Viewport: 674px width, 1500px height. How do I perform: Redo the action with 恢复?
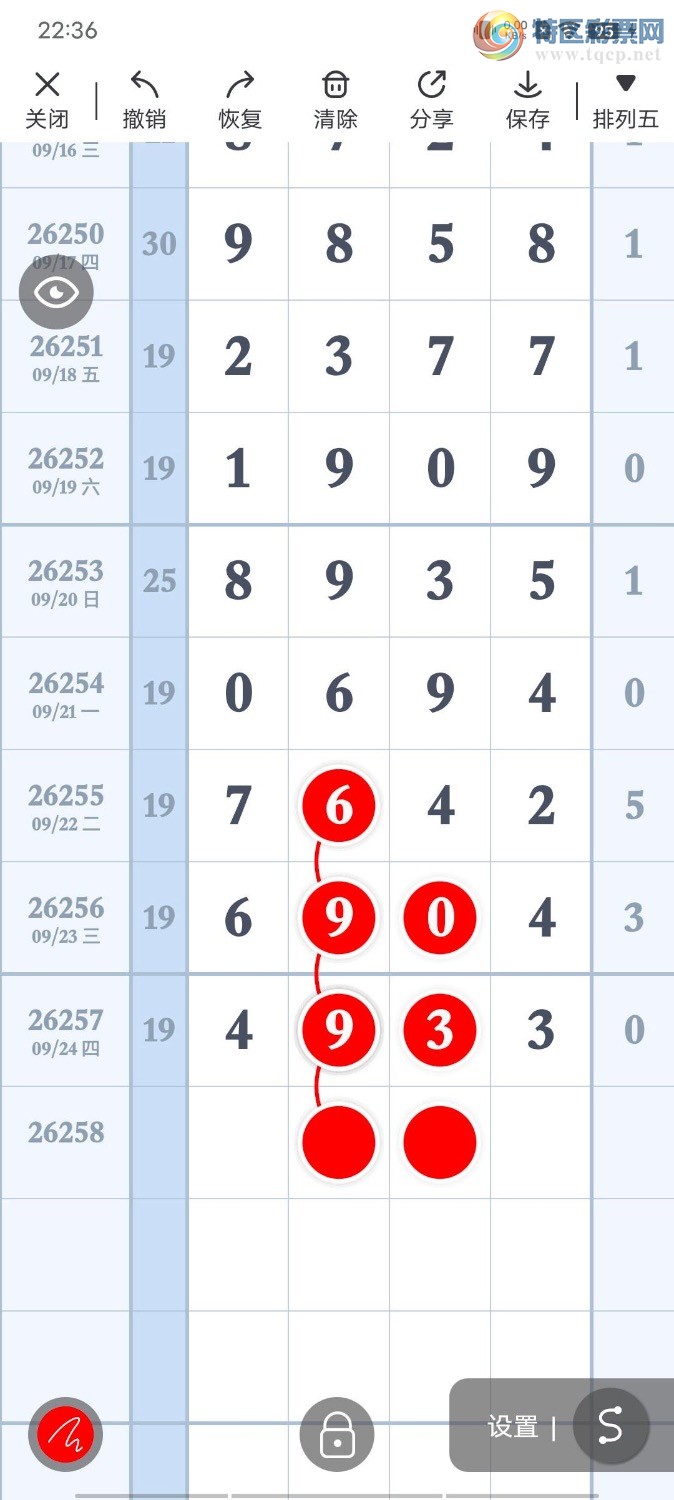[240, 100]
